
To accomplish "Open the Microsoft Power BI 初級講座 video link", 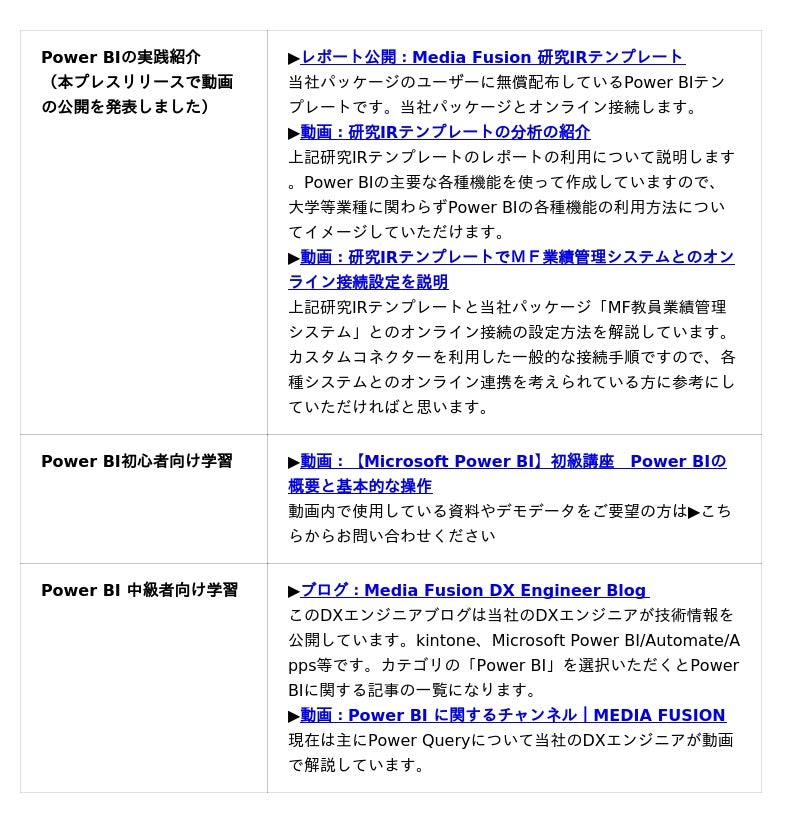I will tap(512, 461).
